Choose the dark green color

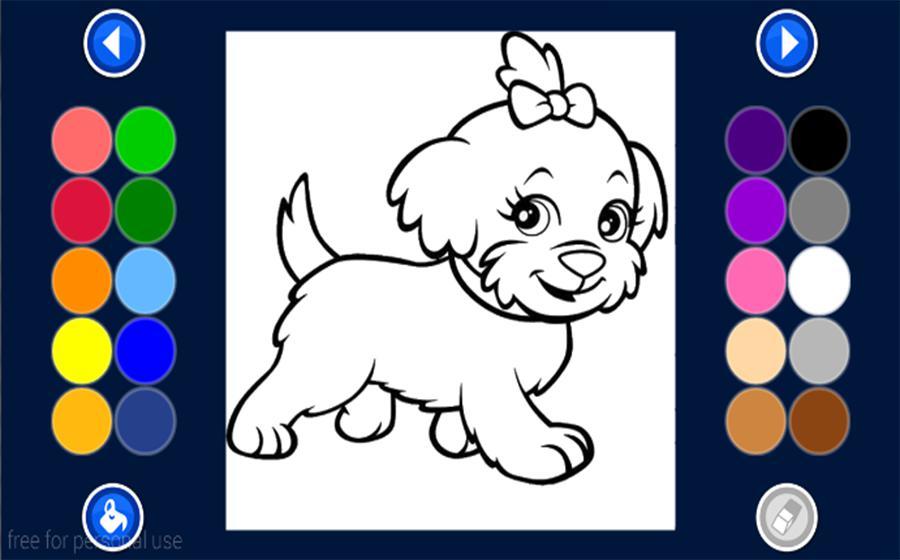coord(145,210)
